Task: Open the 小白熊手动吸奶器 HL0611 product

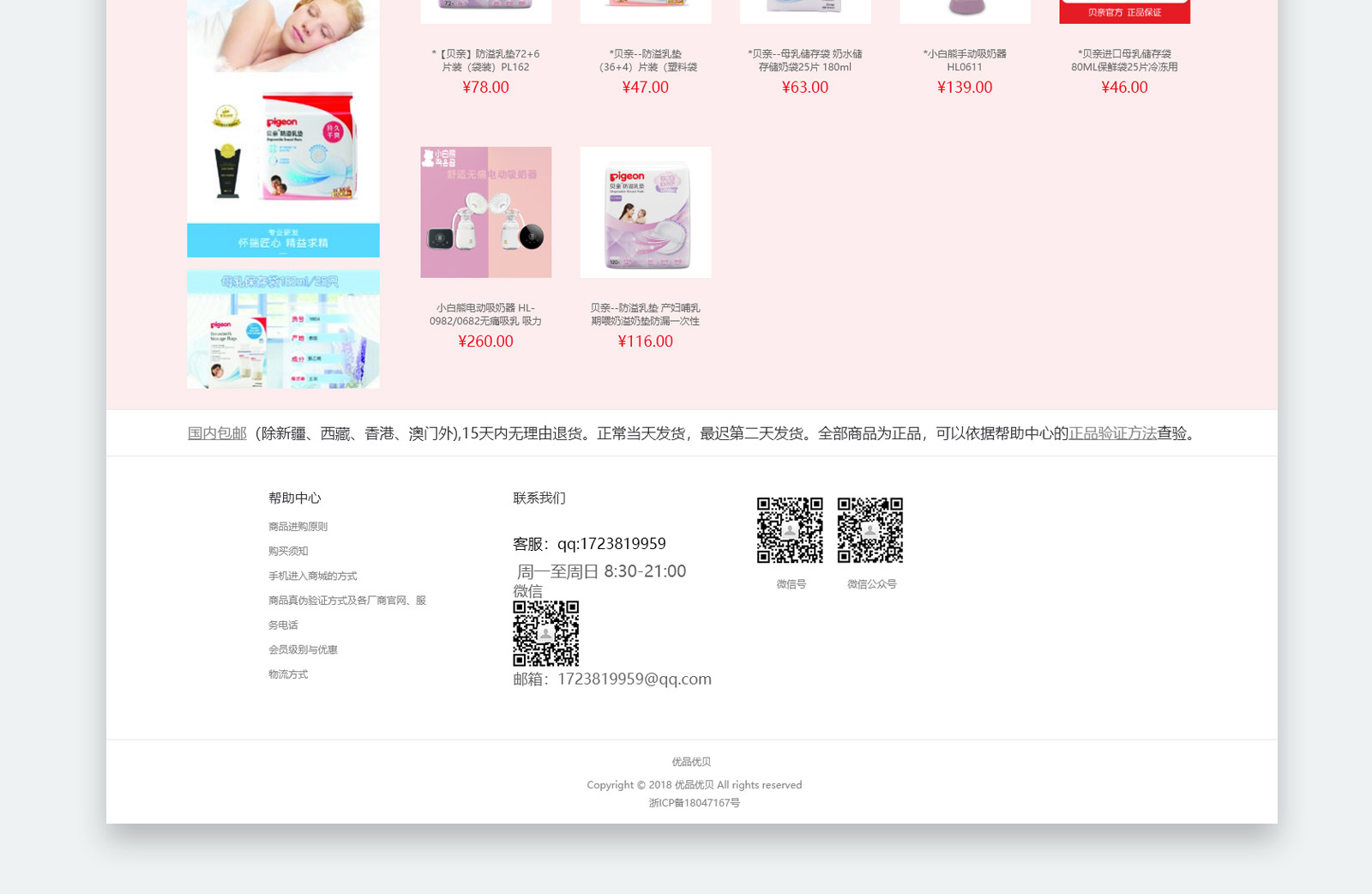Action: pyautogui.click(x=965, y=60)
